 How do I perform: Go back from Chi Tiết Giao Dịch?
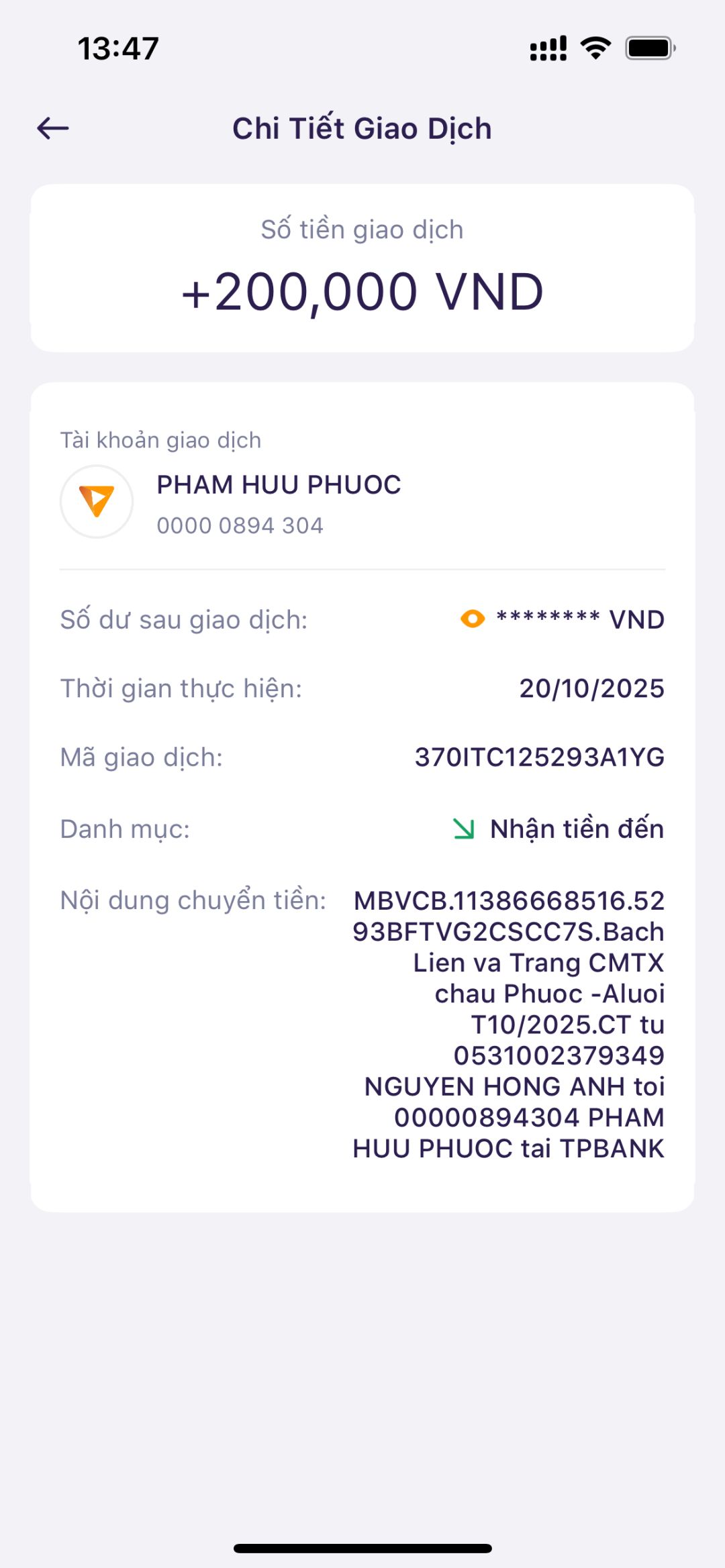(53, 128)
